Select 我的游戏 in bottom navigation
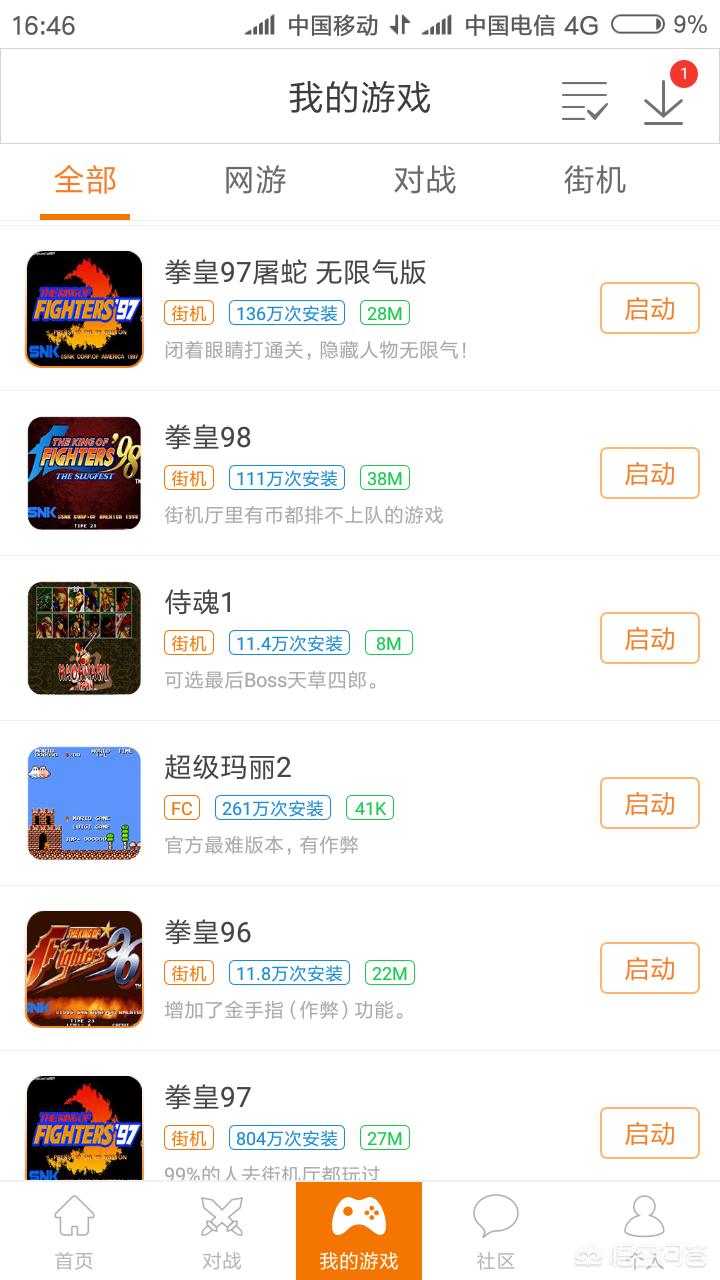 coord(359,1231)
